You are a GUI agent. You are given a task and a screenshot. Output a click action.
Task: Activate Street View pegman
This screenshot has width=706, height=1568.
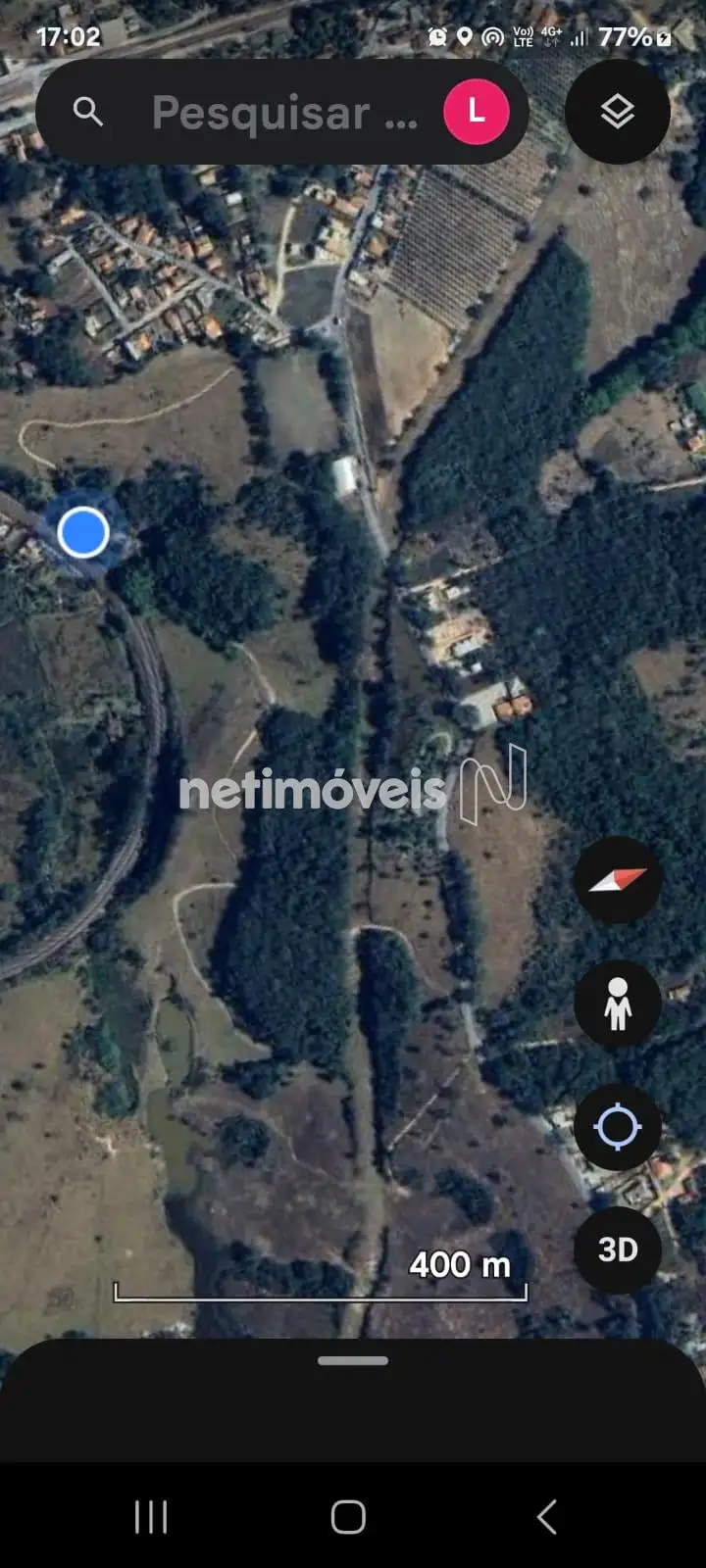(617, 1004)
